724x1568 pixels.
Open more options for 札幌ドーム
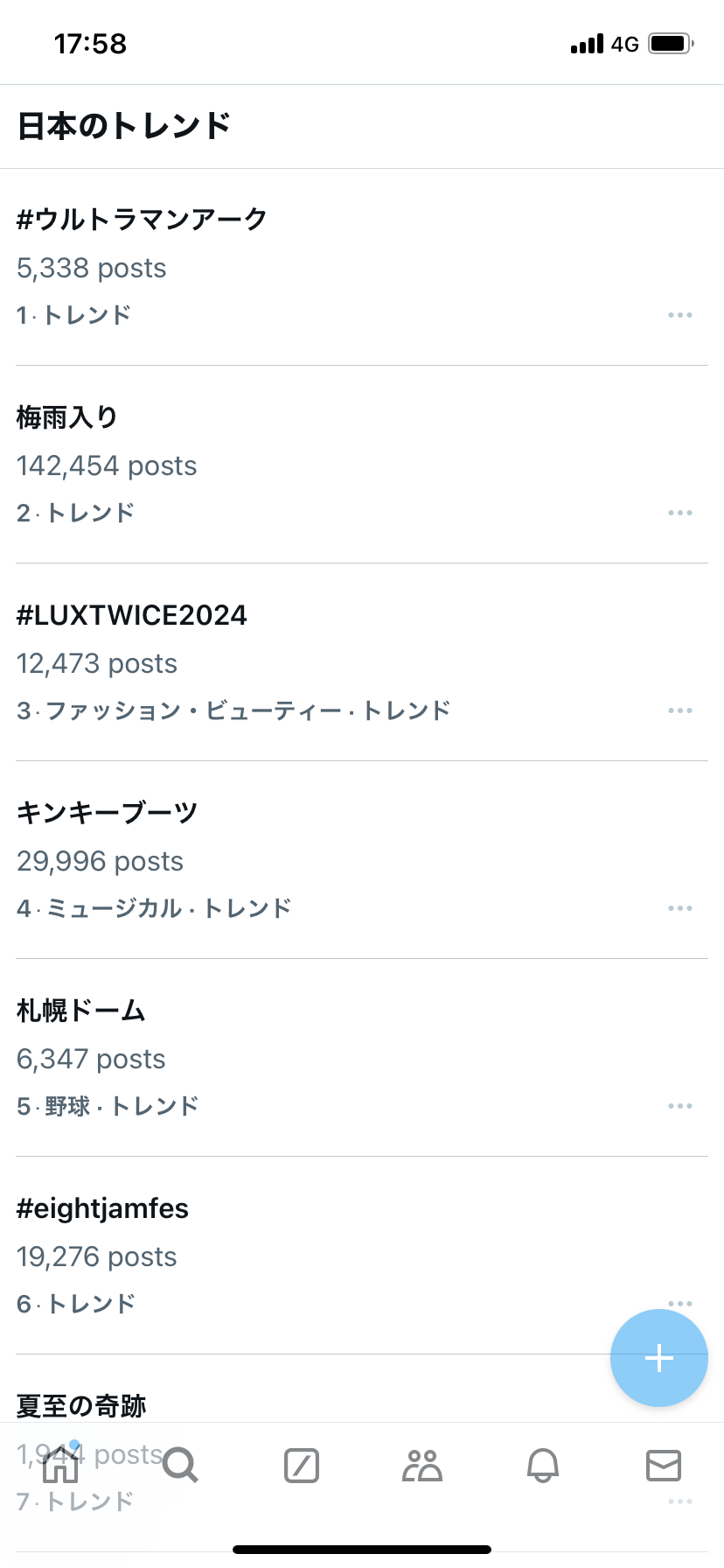tap(679, 1106)
